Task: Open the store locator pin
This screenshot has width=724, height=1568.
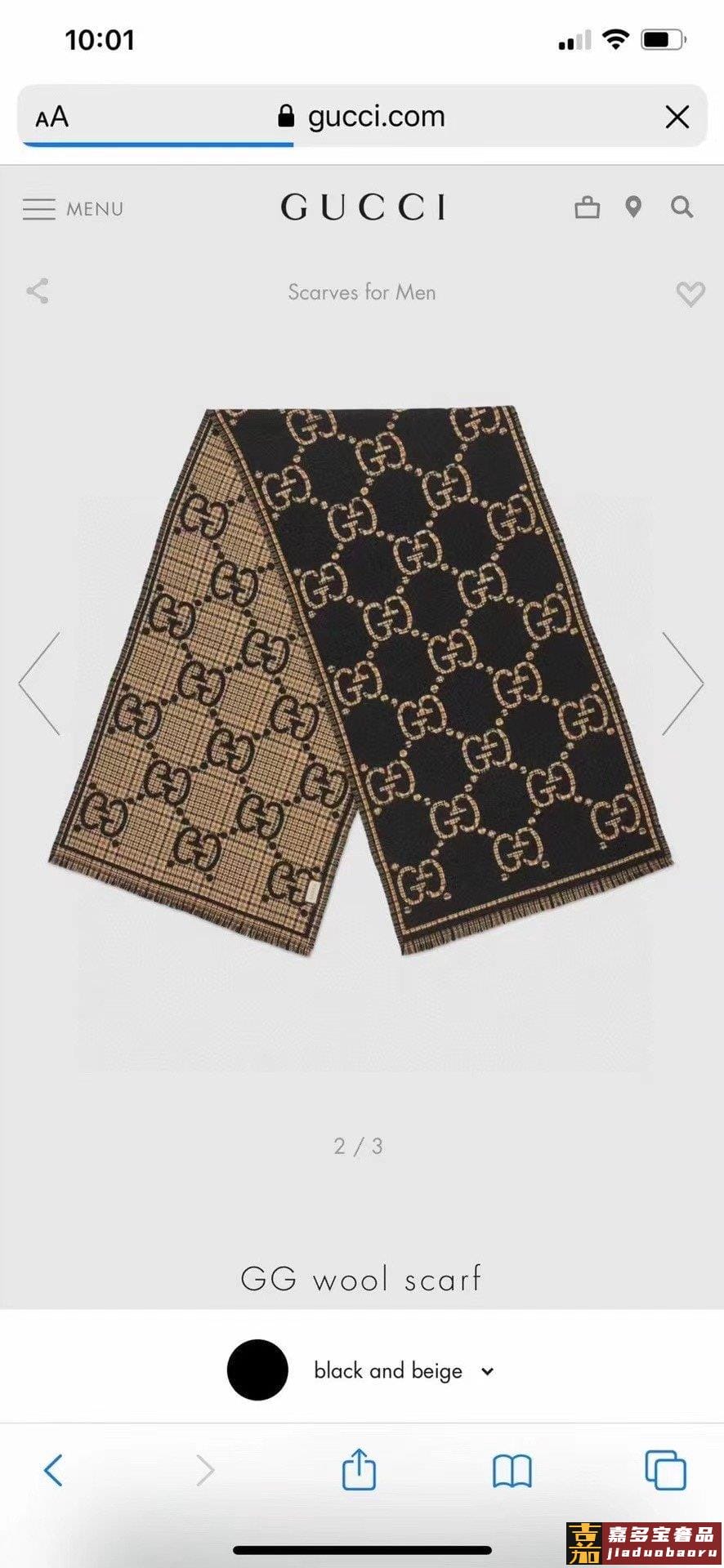Action: 633,207
